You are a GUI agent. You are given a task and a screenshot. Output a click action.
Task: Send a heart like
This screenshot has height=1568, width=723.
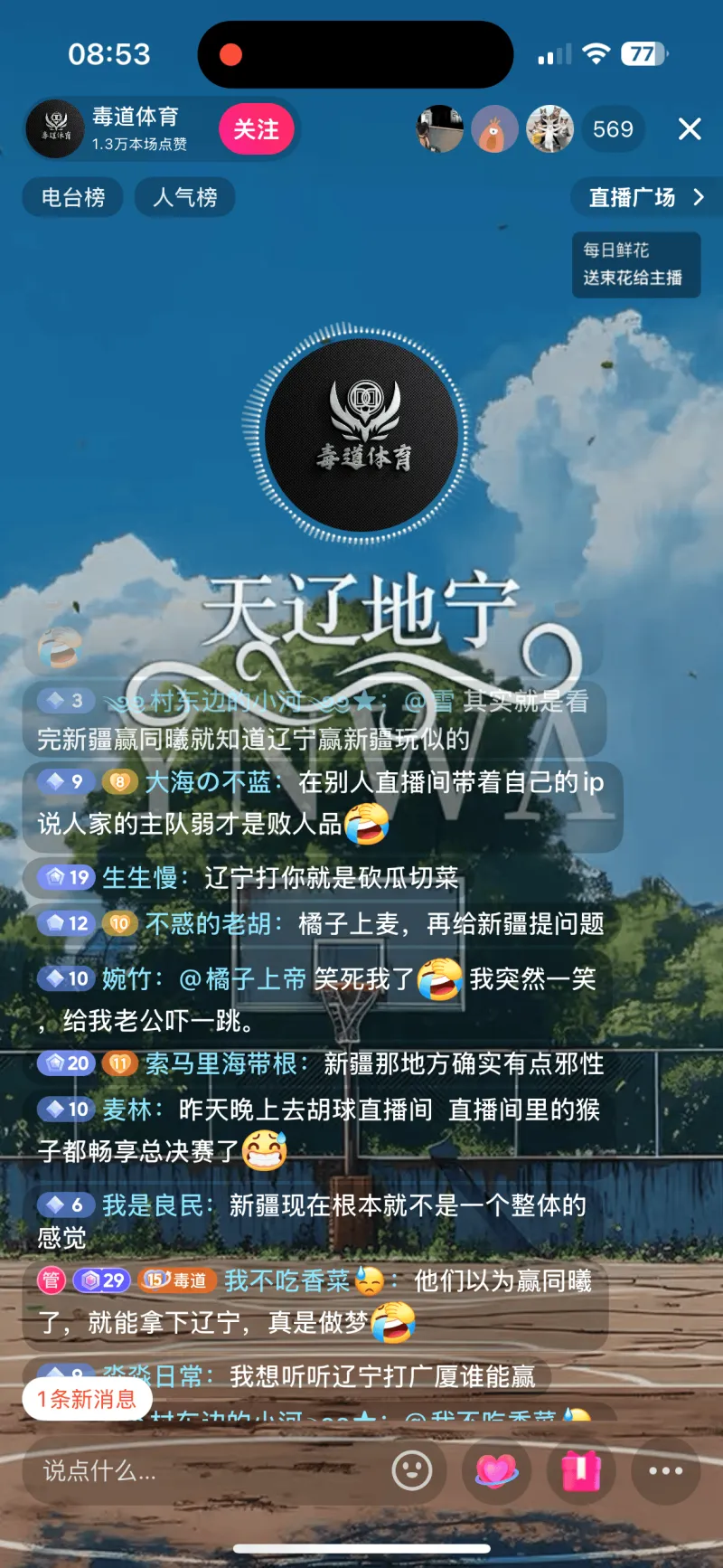click(496, 1471)
